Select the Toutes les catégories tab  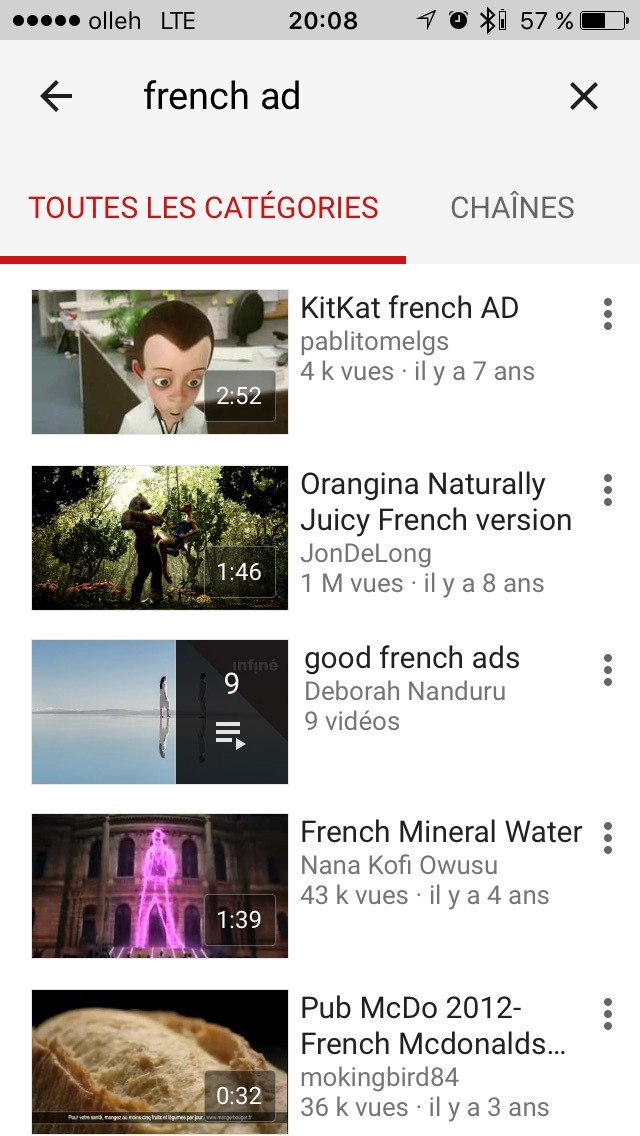coord(203,207)
